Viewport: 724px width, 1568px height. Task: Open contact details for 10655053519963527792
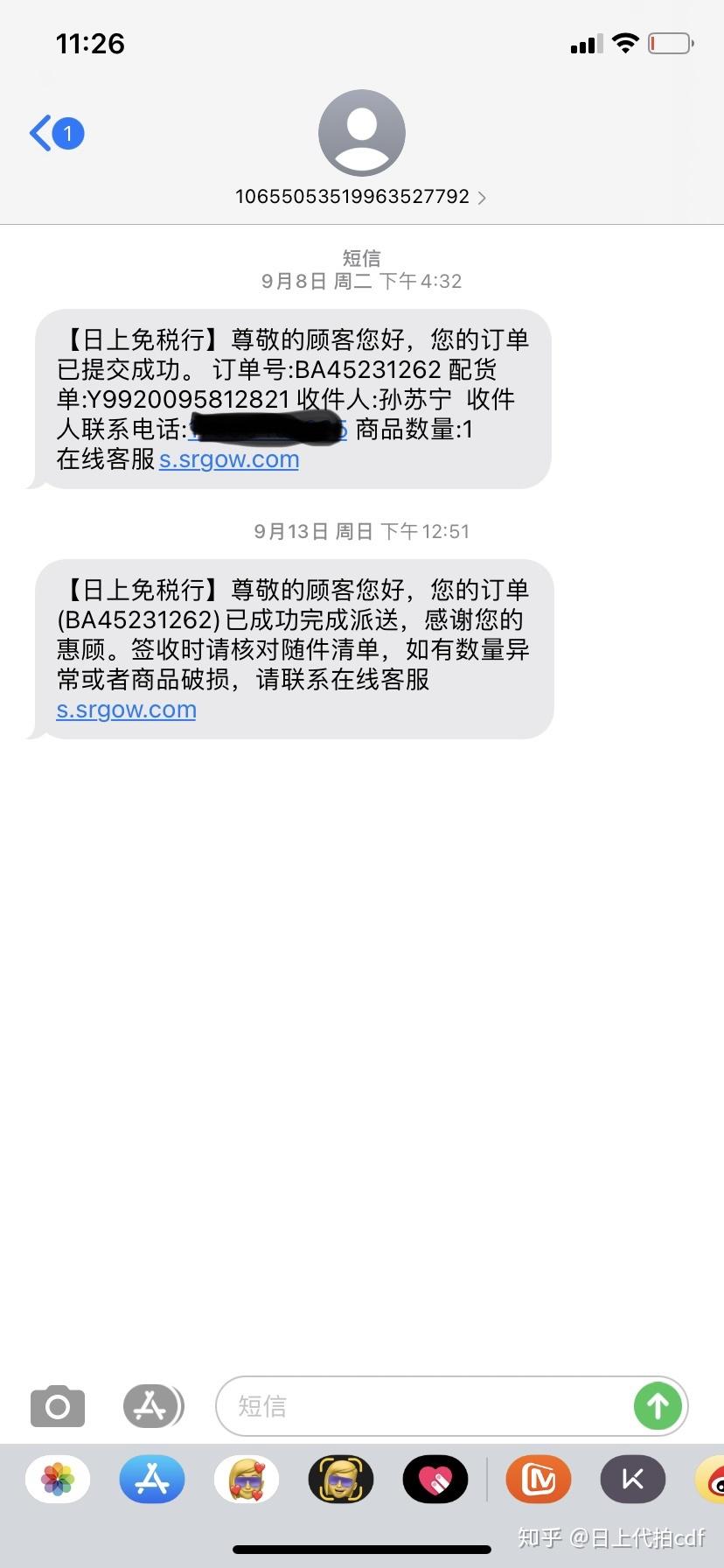(360, 196)
